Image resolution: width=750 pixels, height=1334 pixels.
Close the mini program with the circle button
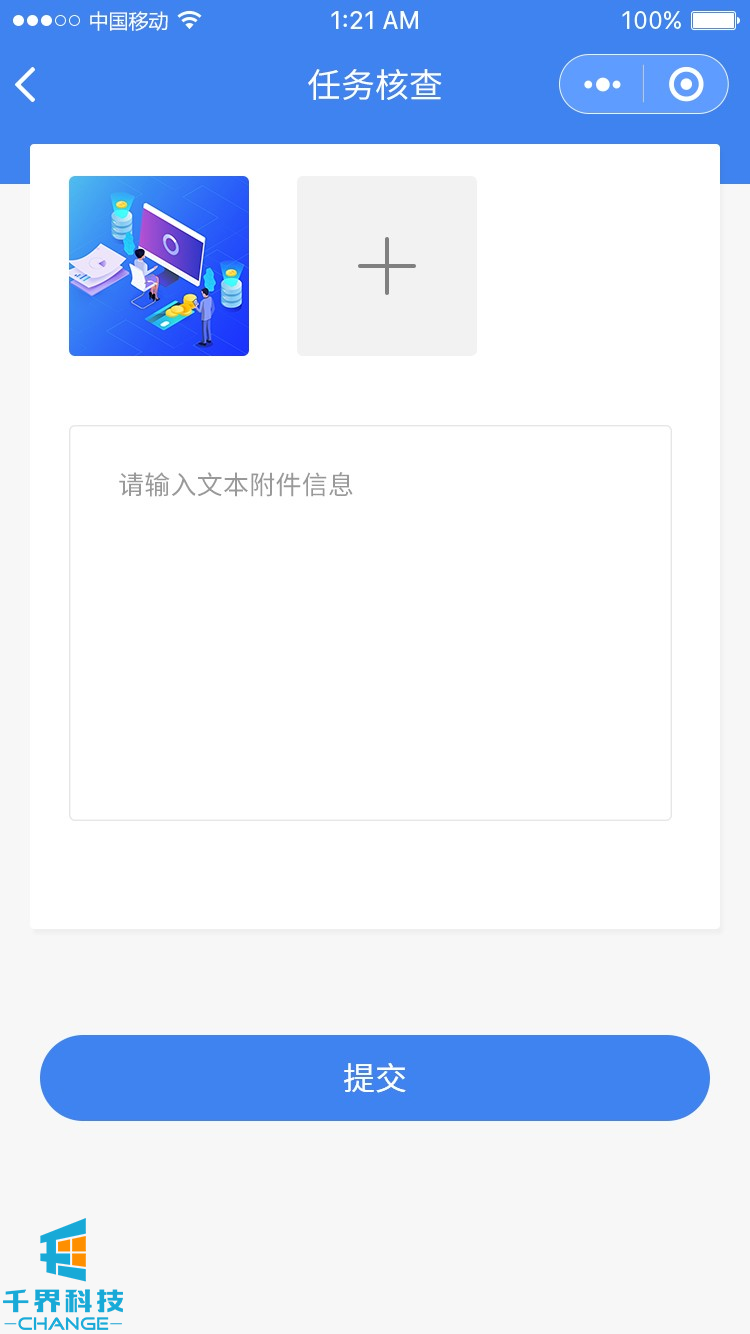point(686,85)
